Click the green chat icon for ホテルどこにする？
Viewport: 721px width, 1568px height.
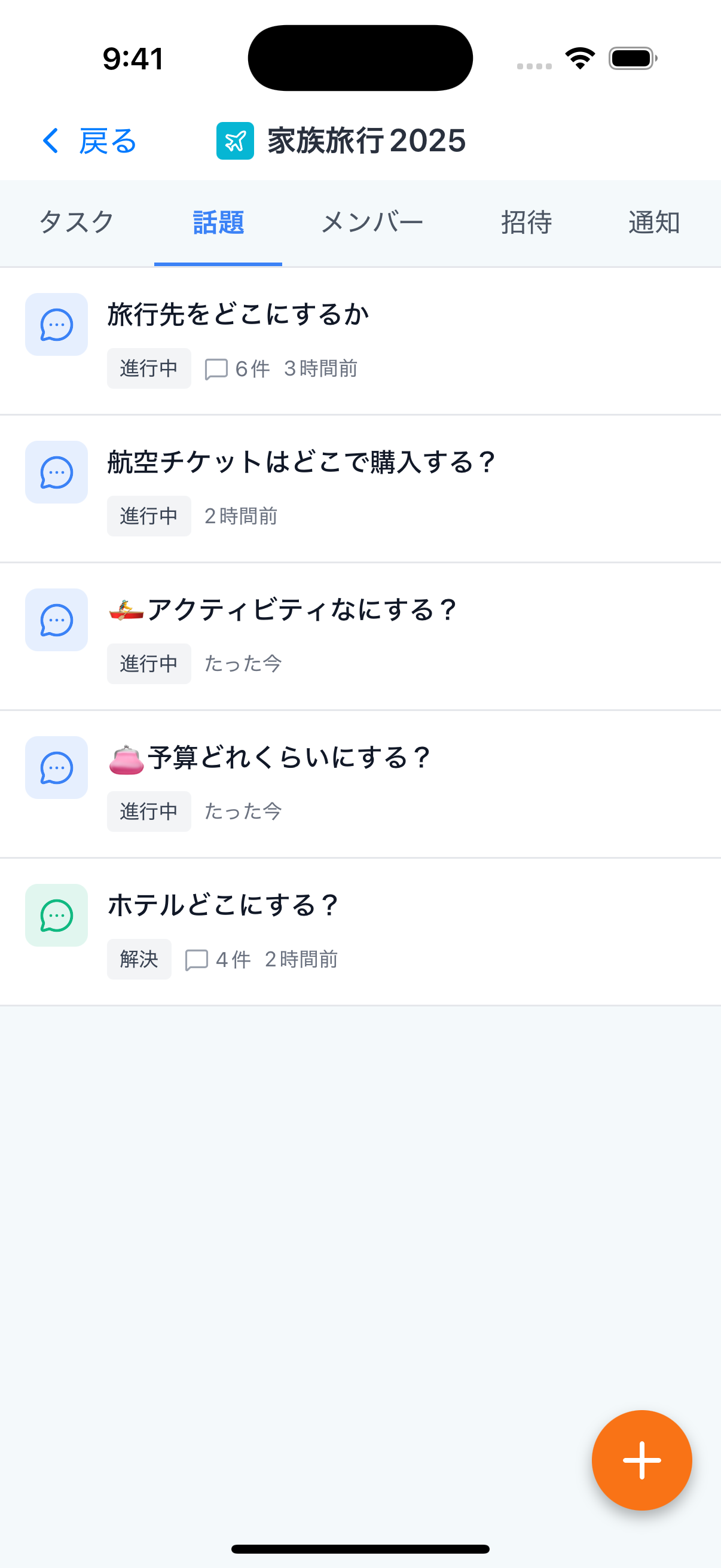point(56,916)
